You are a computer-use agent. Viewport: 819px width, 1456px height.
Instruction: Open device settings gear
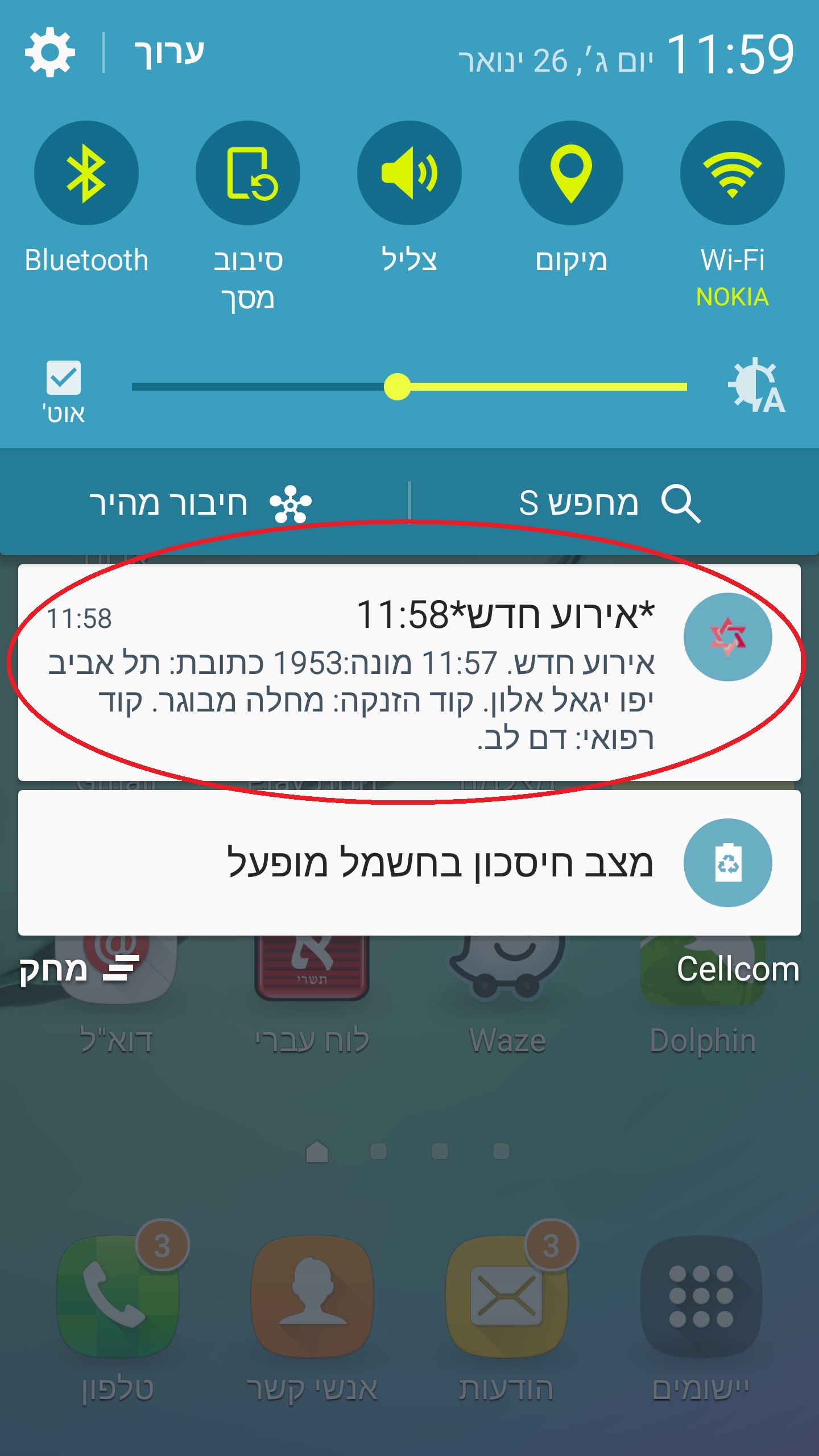[50, 52]
